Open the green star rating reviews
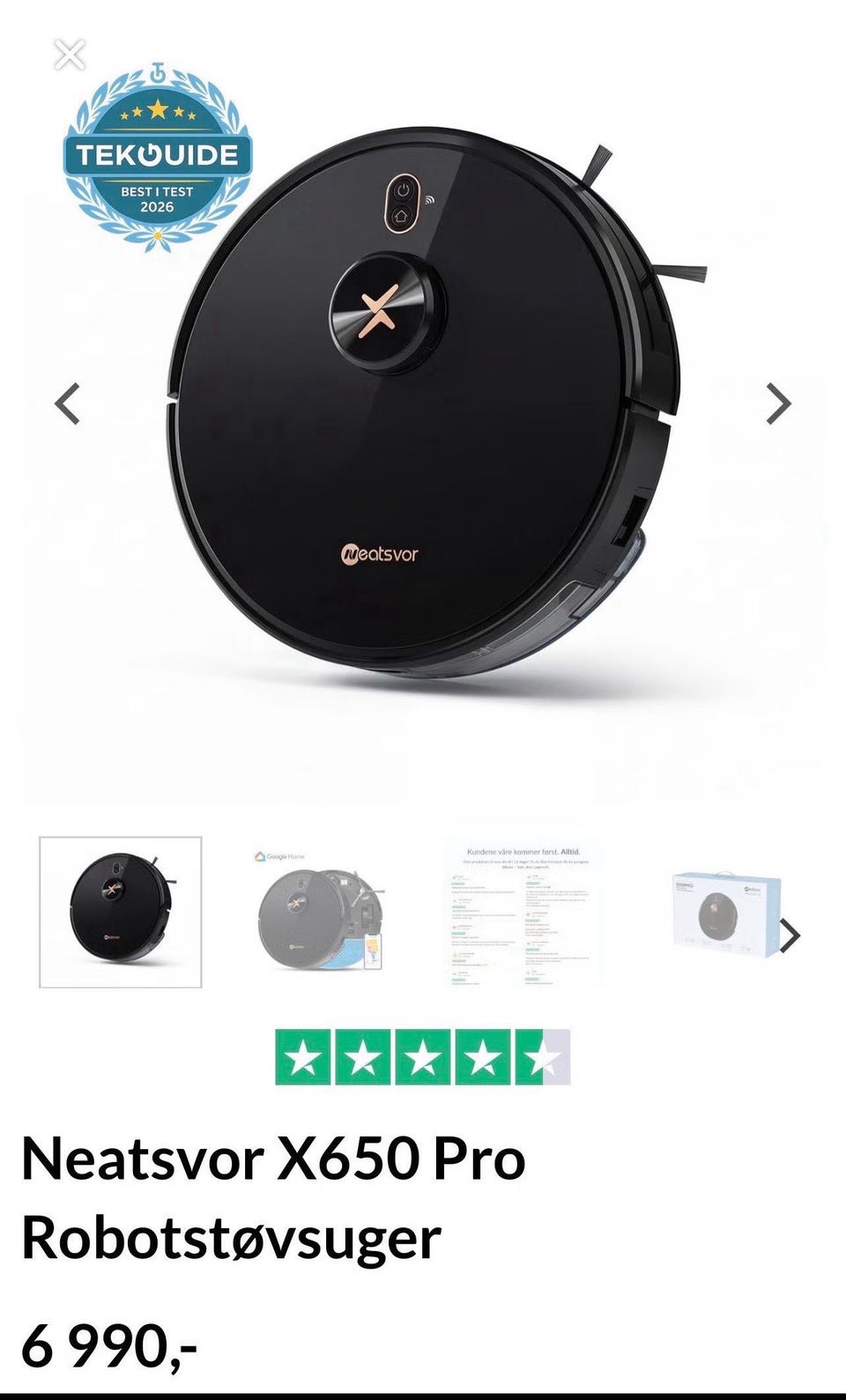Screen dimensions: 846x1400 click(423, 1056)
